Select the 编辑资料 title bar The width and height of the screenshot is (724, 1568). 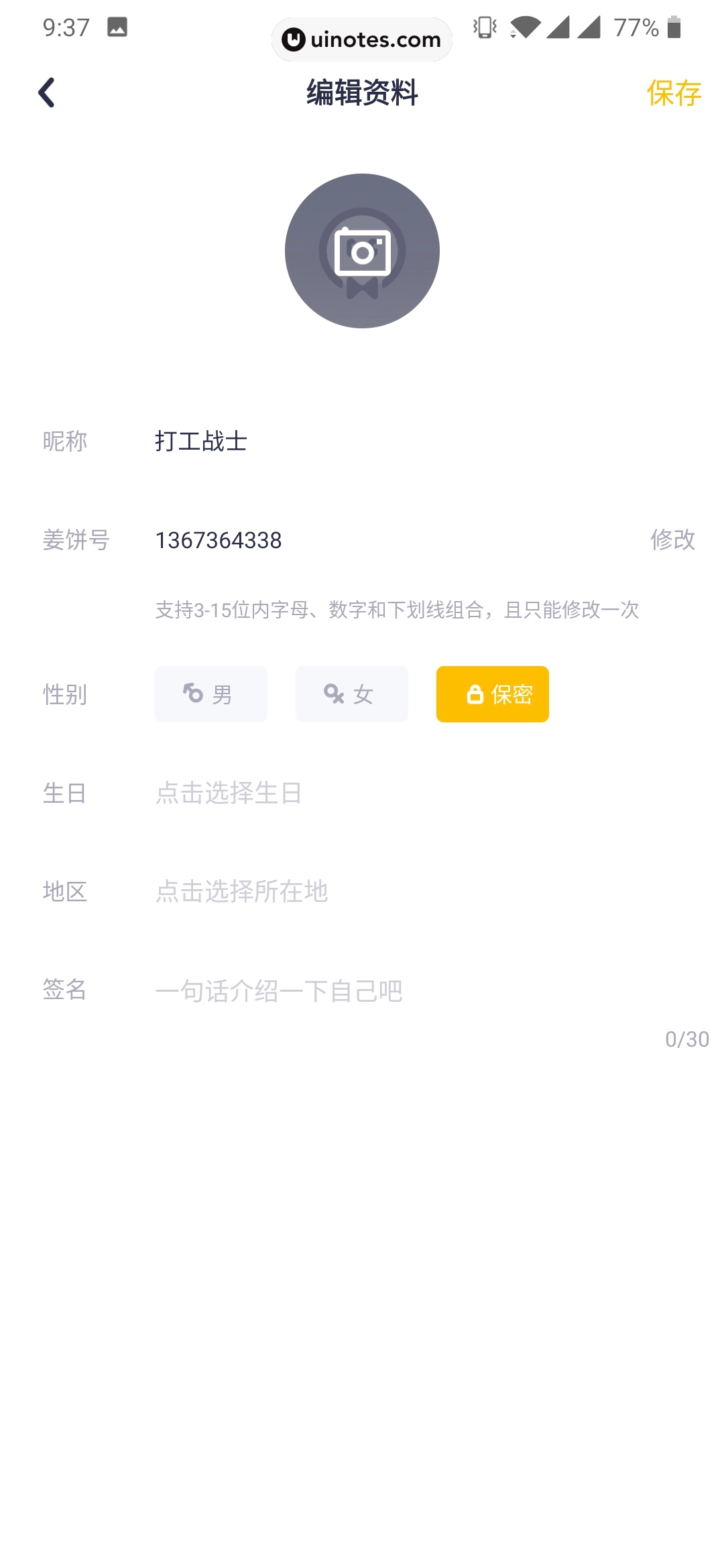[362, 94]
